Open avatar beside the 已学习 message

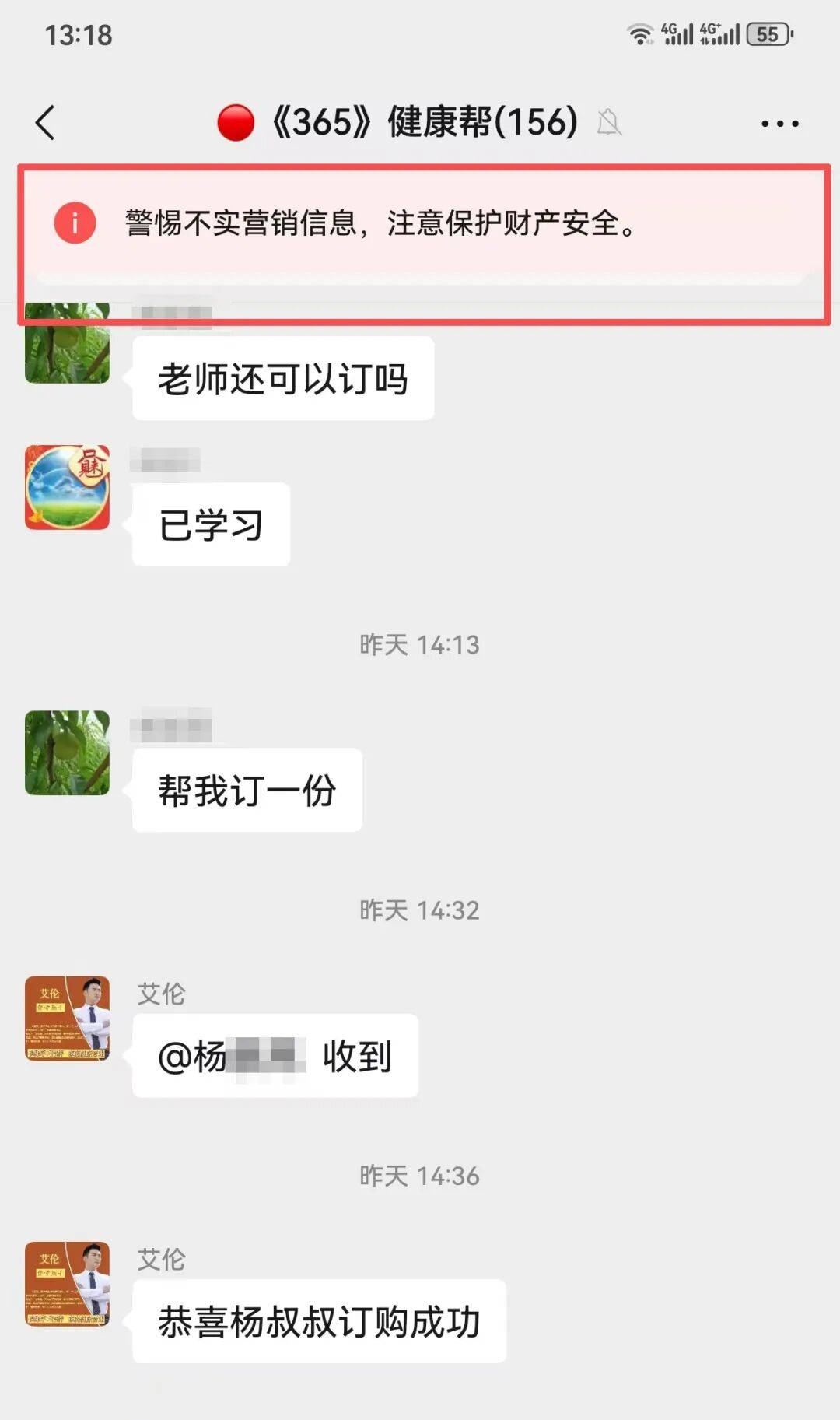(67, 488)
